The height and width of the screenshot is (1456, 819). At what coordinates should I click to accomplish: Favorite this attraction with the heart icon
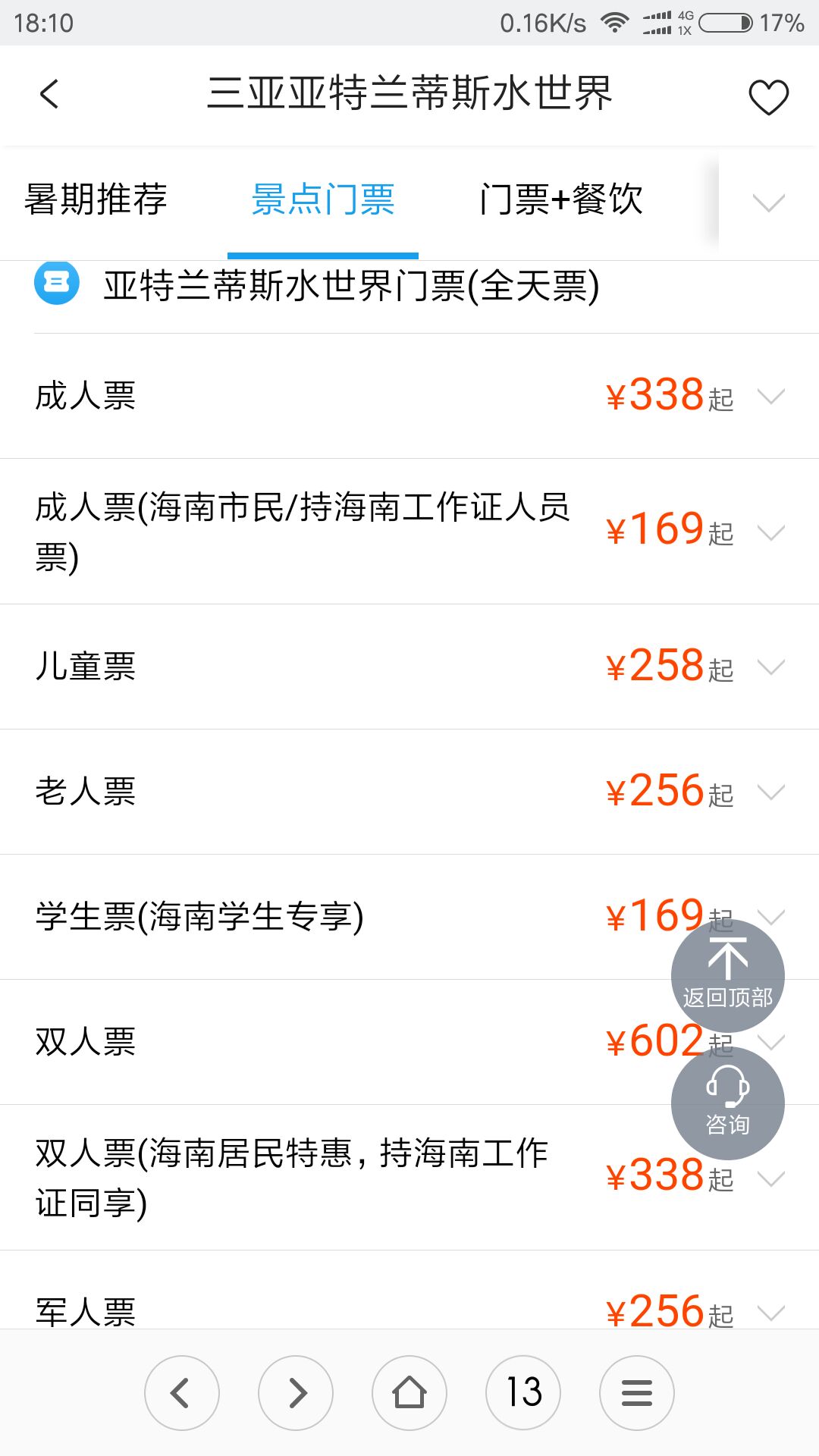coord(768,97)
